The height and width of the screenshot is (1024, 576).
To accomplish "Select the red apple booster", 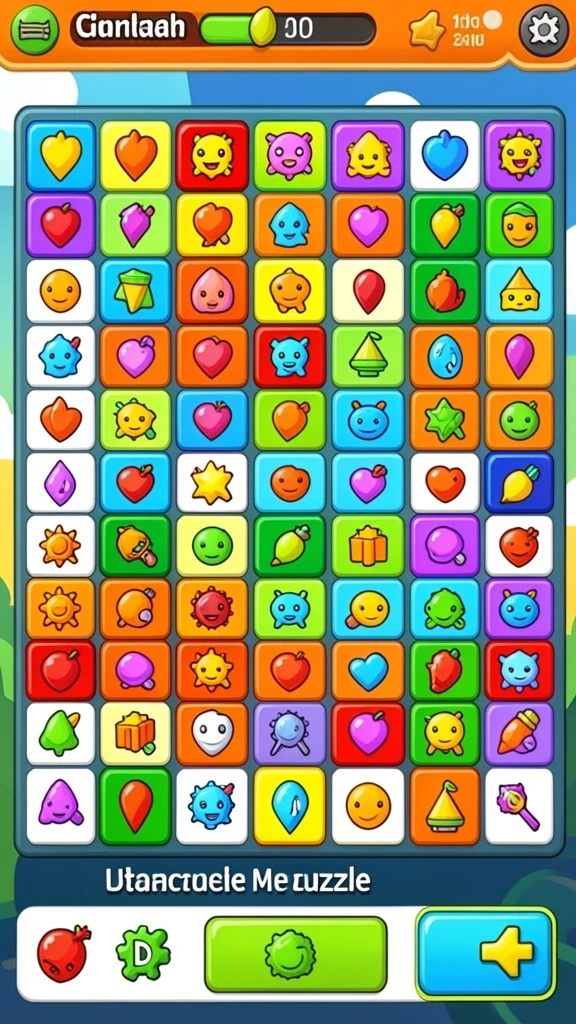I will [x=63, y=953].
